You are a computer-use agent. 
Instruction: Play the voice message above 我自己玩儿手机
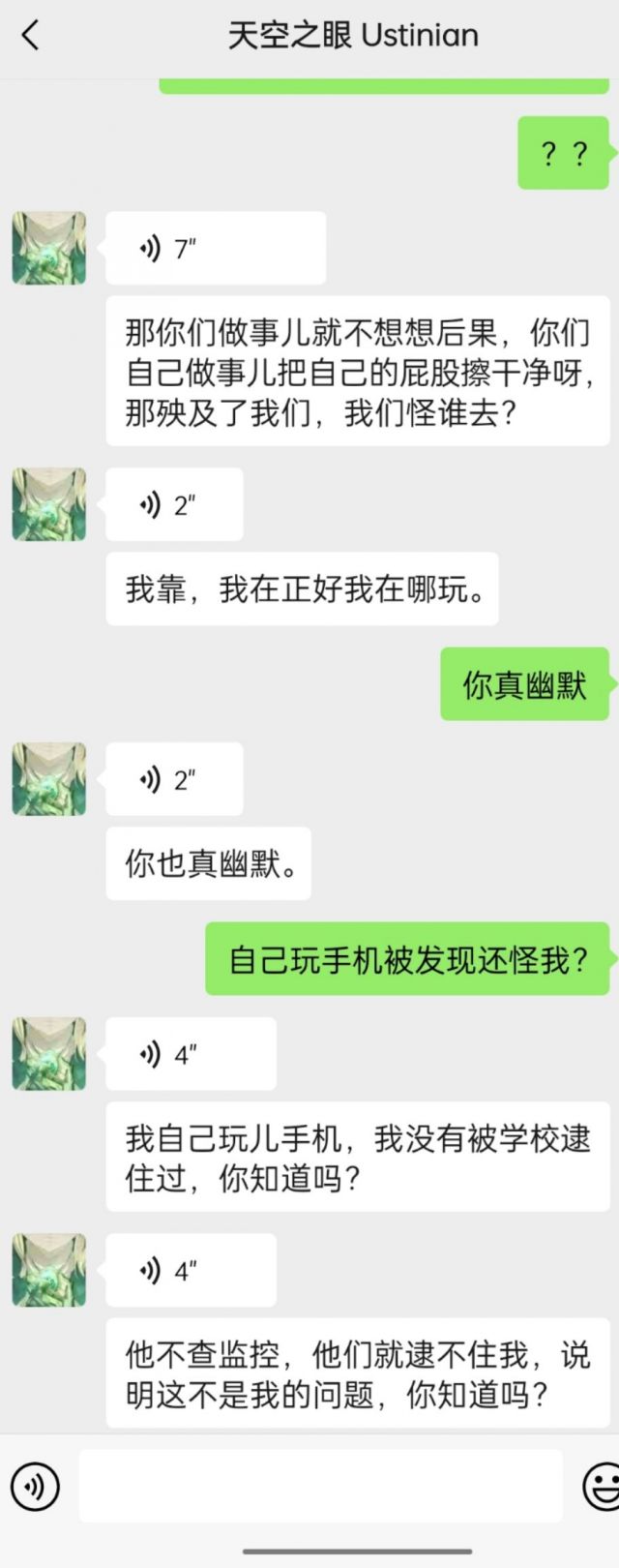[x=191, y=1054]
